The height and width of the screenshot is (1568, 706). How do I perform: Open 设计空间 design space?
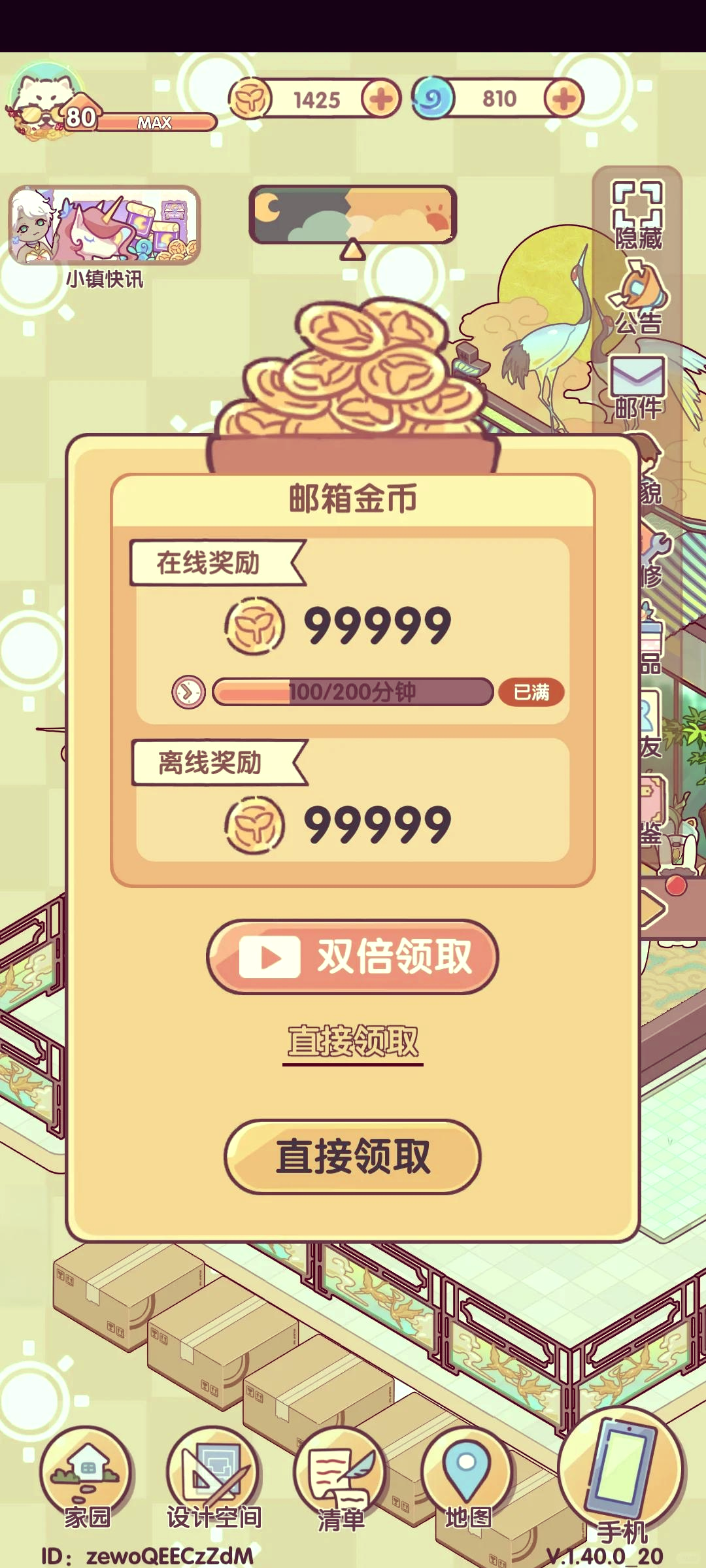[213, 1479]
